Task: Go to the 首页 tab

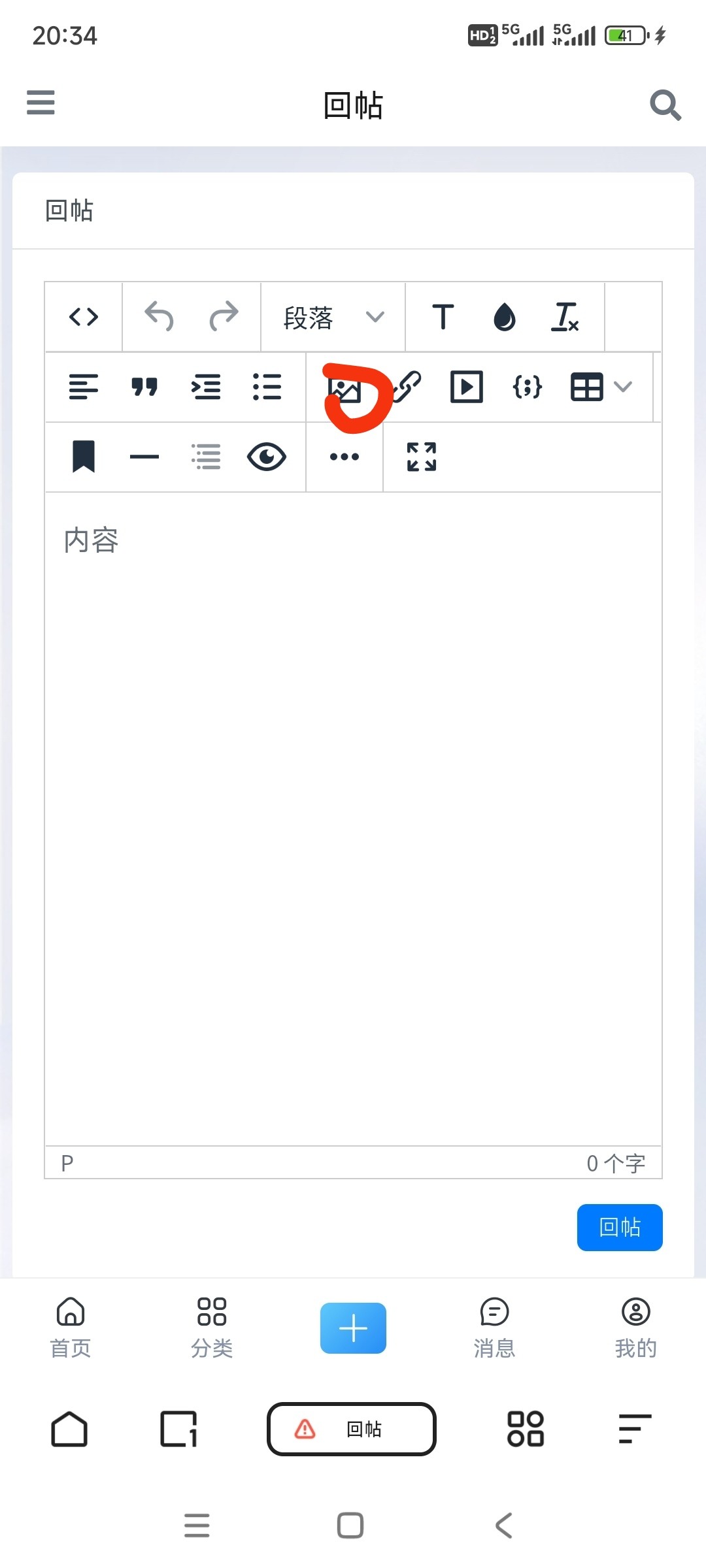Action: [71, 1328]
